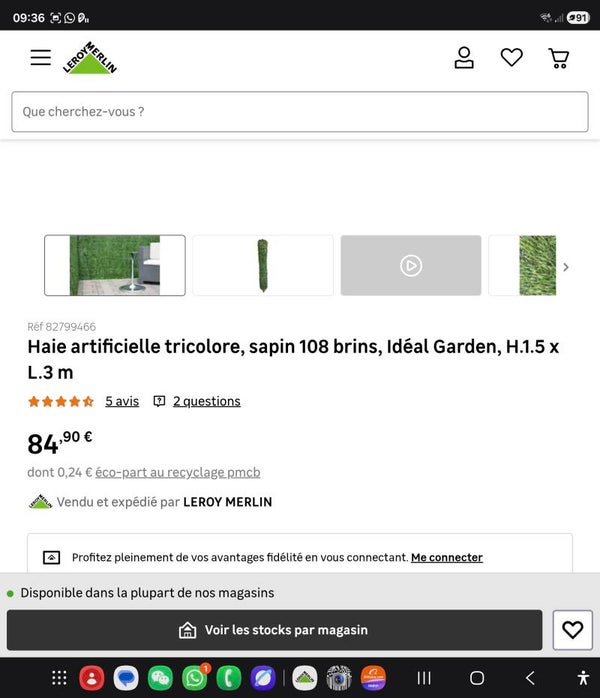The height and width of the screenshot is (698, 600).
Task: Open the '2 questions' link
Action: (206, 401)
